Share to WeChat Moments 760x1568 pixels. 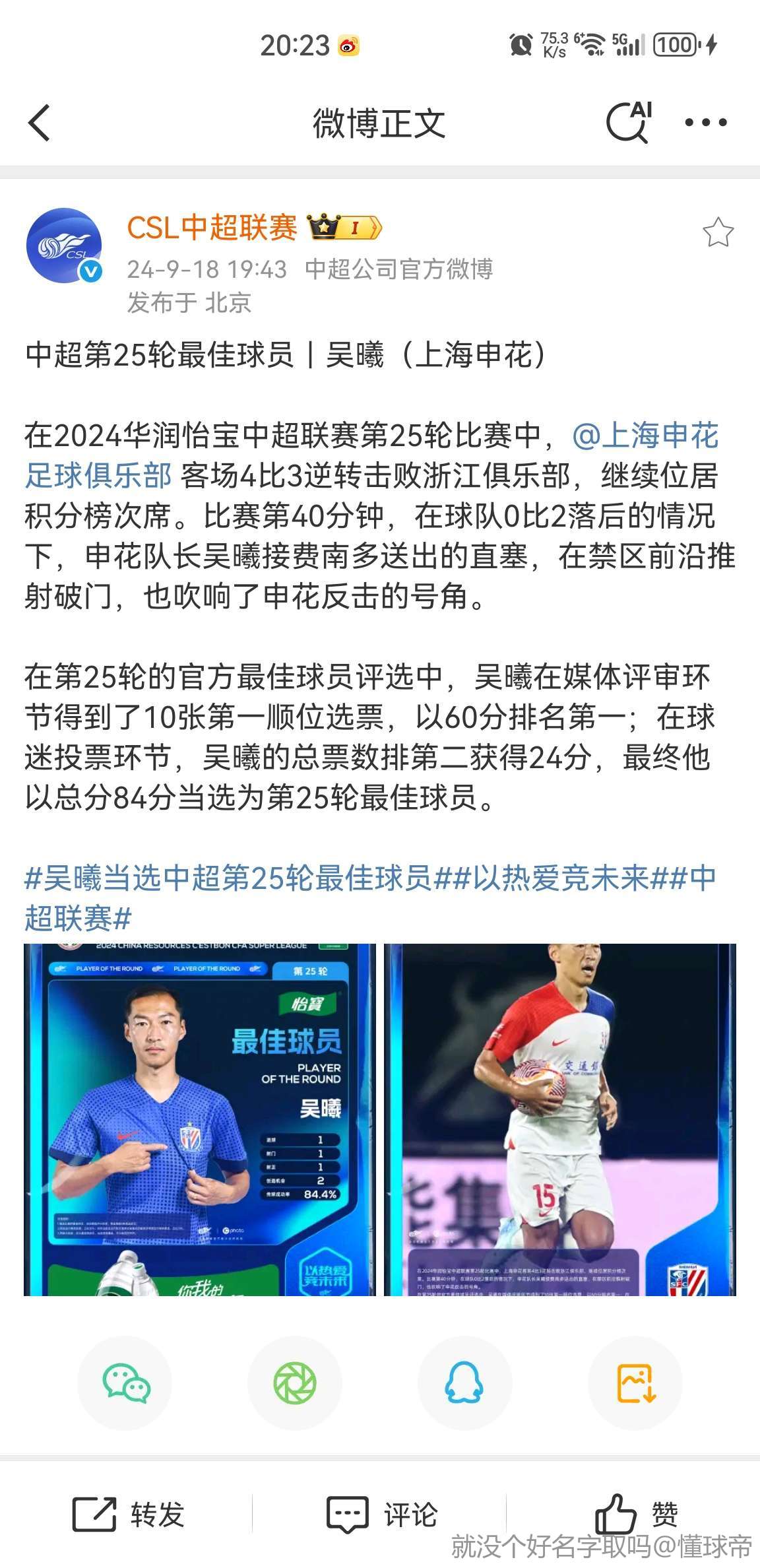[295, 1384]
